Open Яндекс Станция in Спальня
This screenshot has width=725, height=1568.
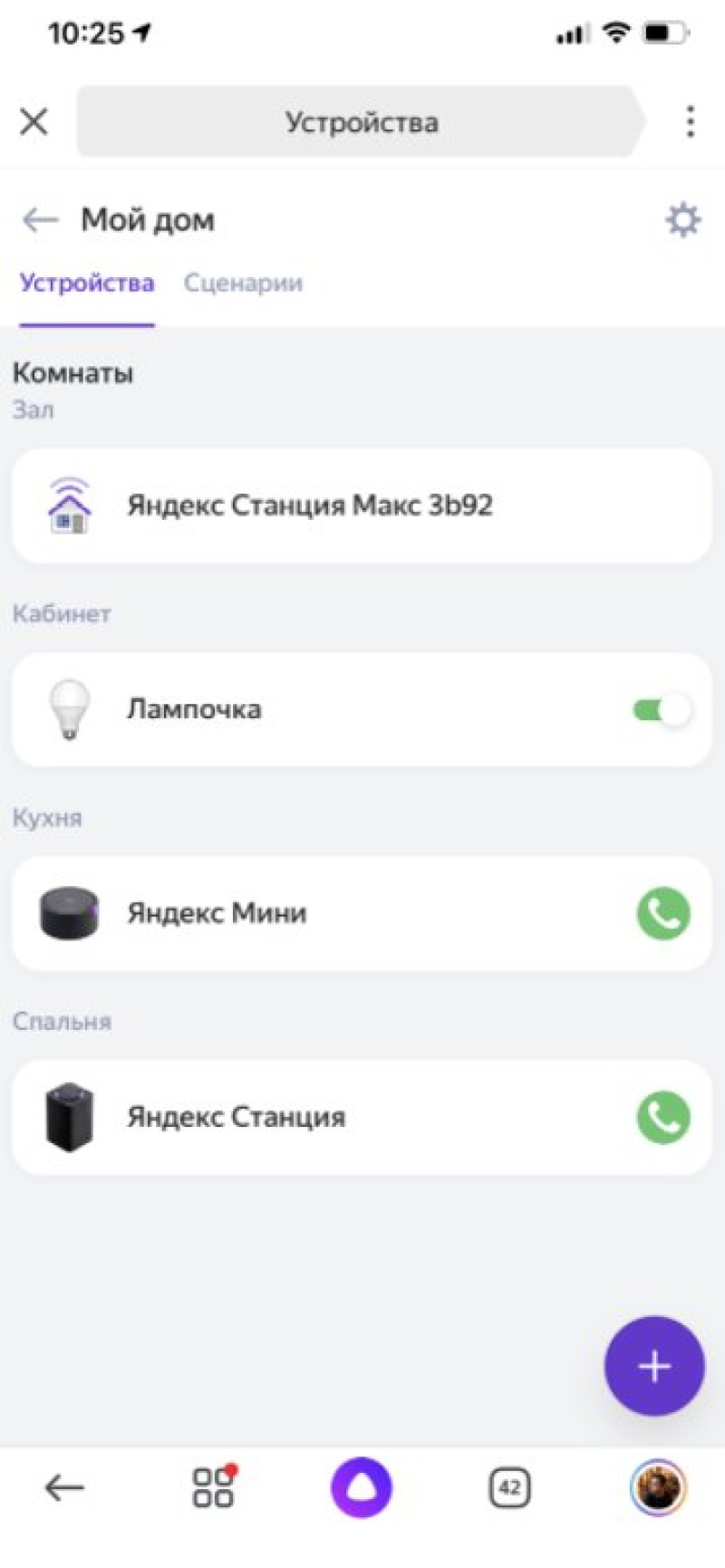point(236,1117)
